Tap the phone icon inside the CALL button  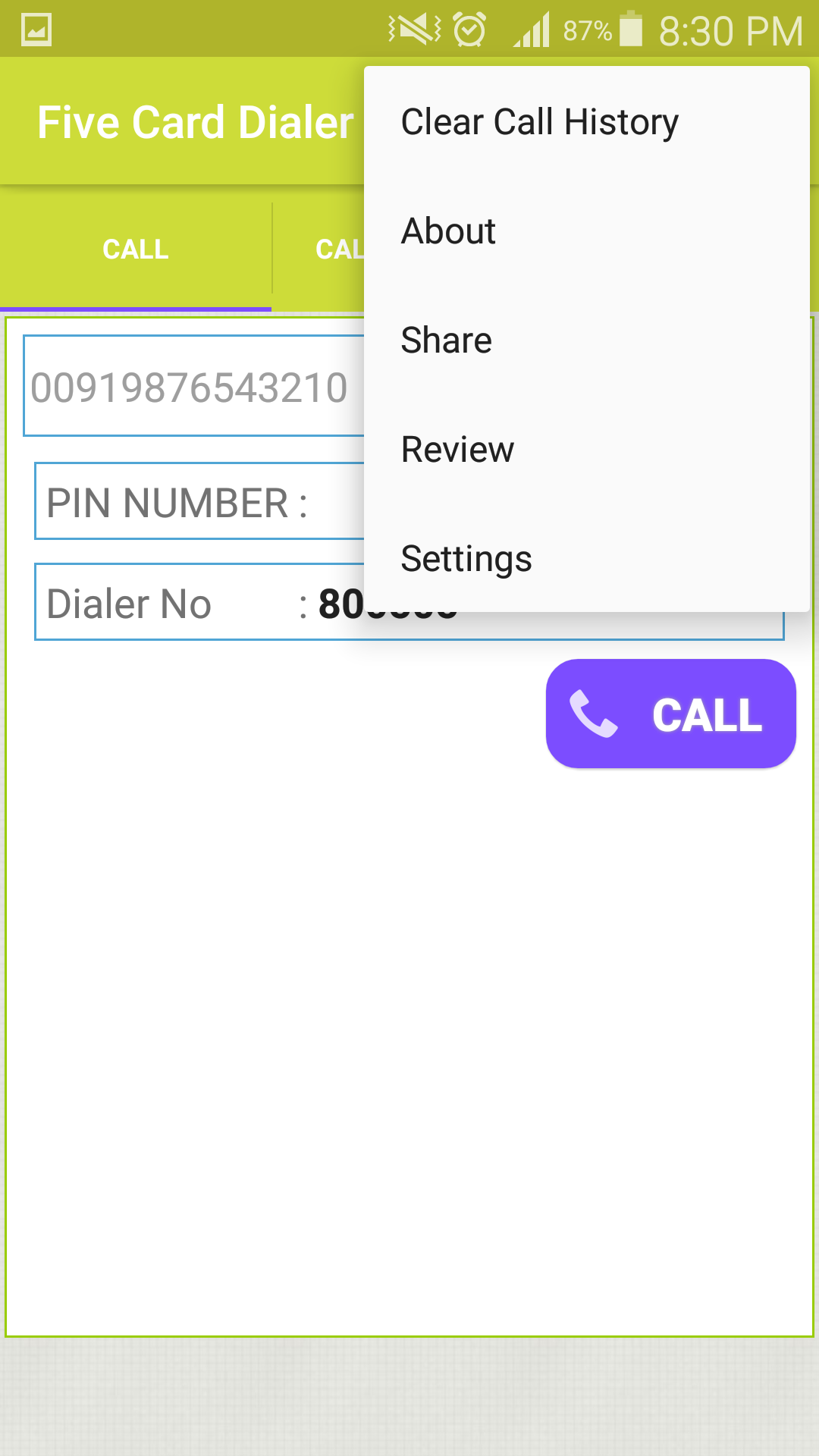coord(593,714)
